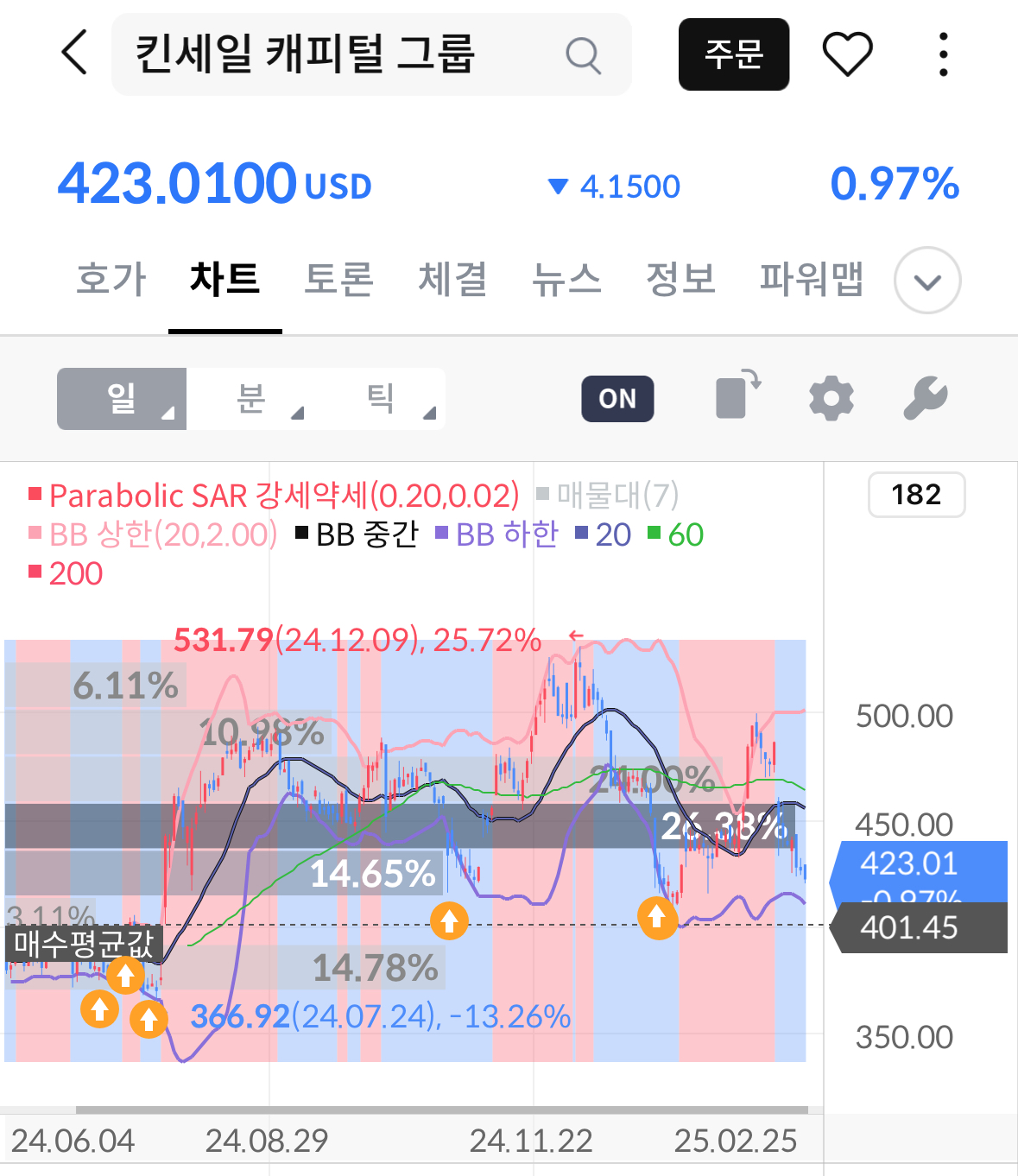The image size is (1018, 1176).
Task: Open chart settings gear
Action: pos(831,399)
